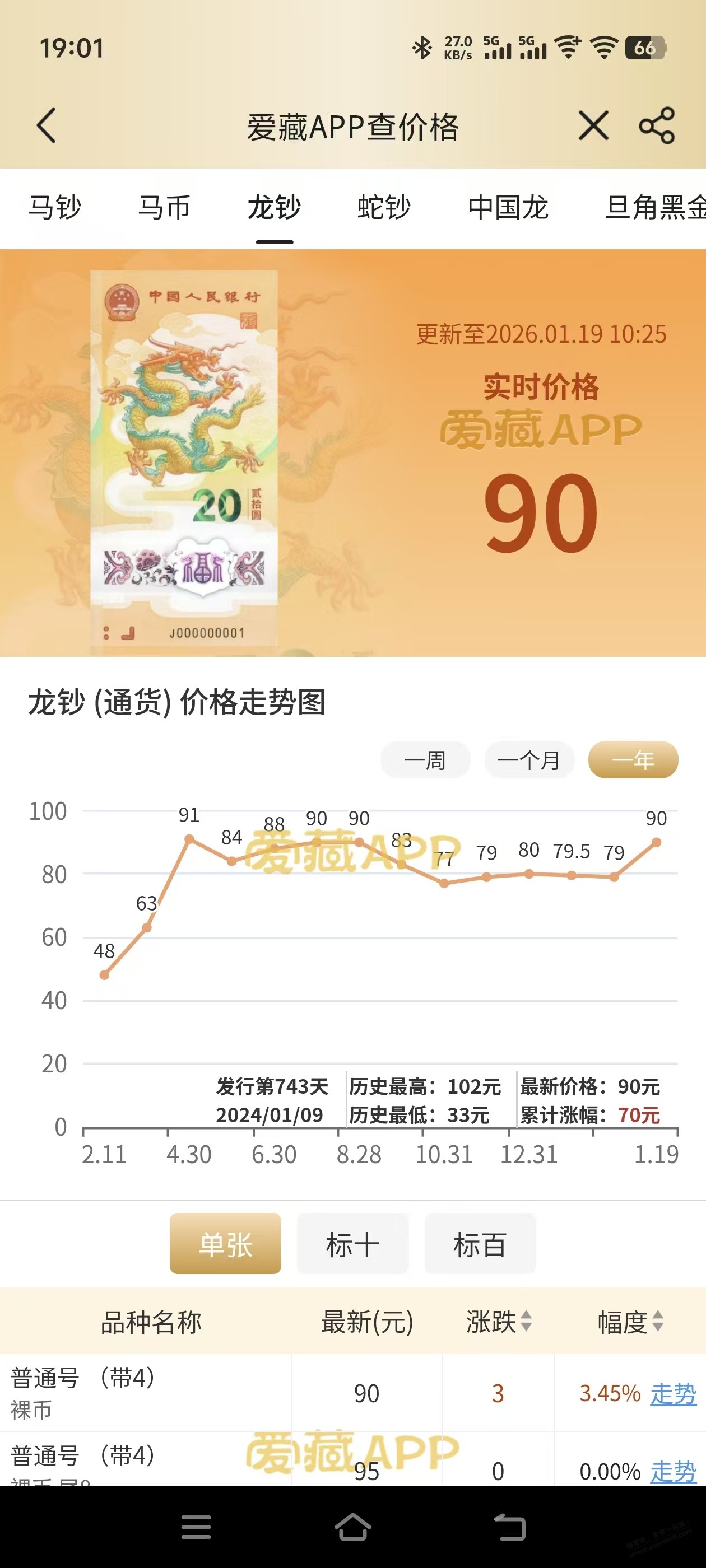The width and height of the screenshot is (706, 1568).
Task: Go back using the top-left arrow
Action: click(47, 126)
